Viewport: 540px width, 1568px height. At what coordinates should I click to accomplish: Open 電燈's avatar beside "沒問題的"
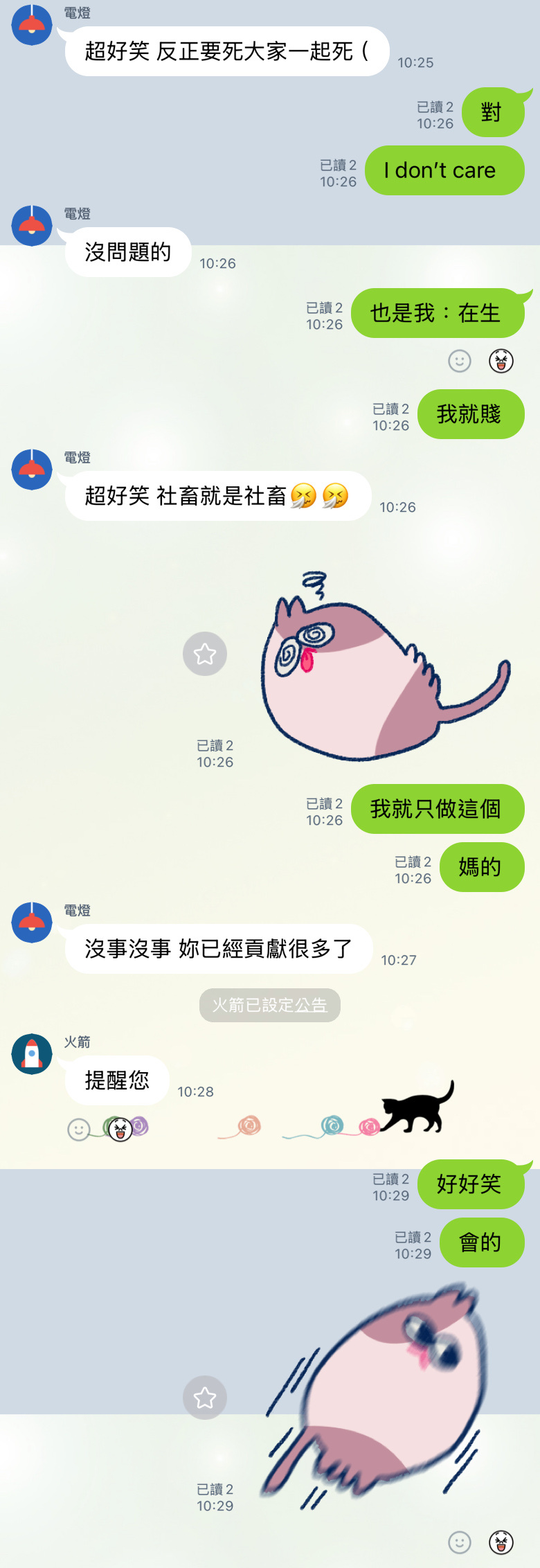point(32,225)
